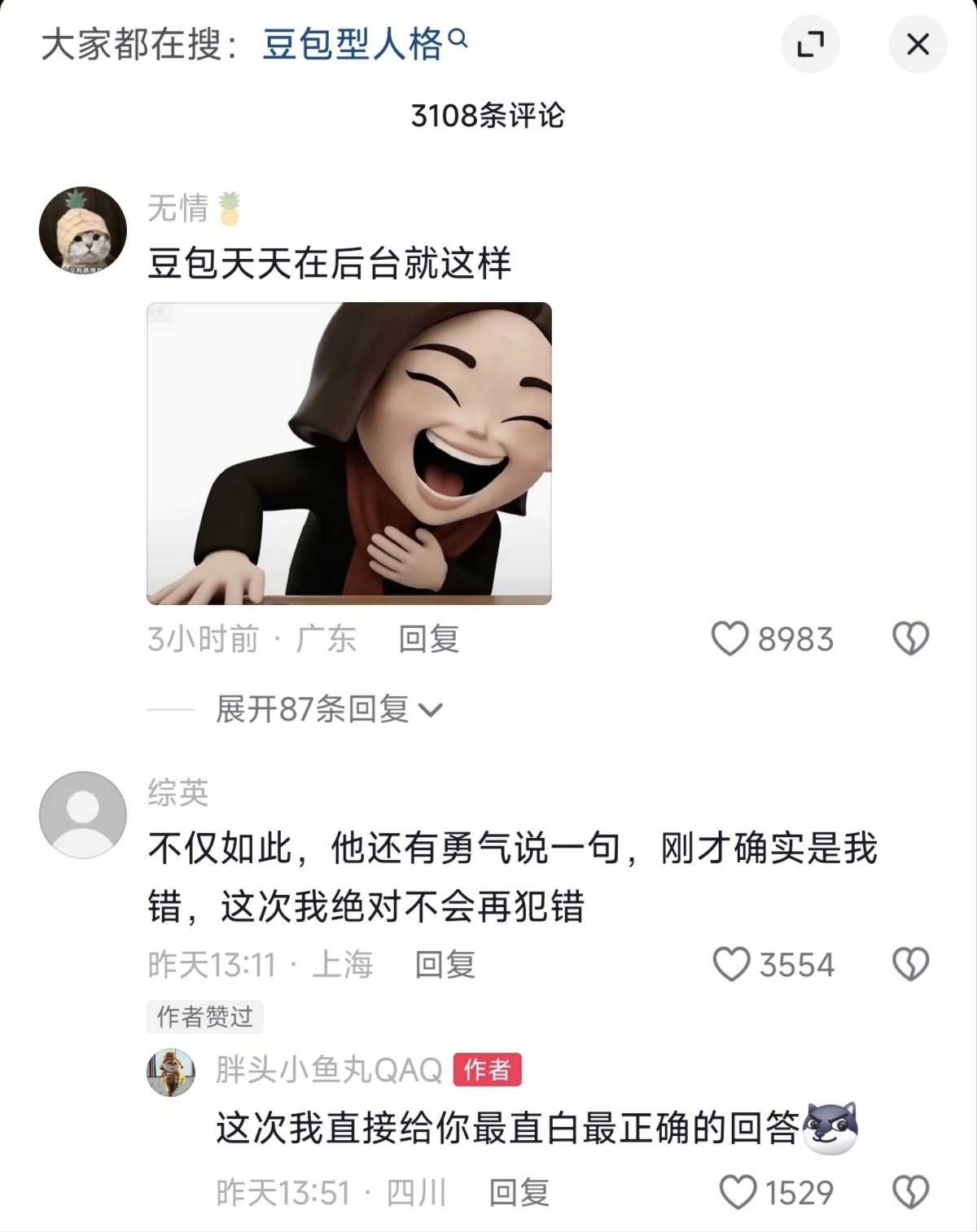Viewport: 977px width, 1232px height.
Task: Like the author's reply with 1529 likes
Action: (x=738, y=1194)
